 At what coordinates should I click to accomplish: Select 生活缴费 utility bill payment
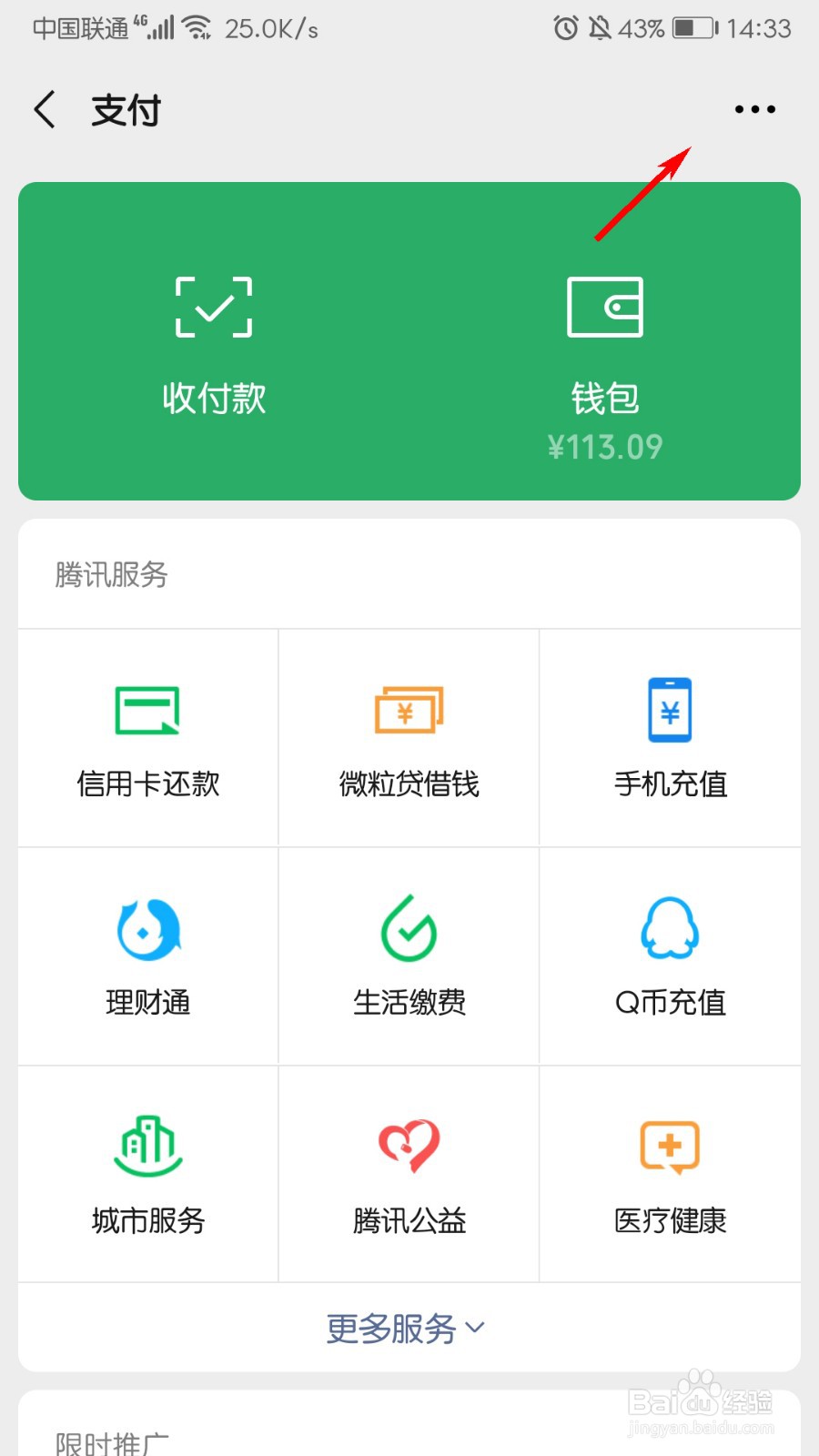(x=408, y=957)
